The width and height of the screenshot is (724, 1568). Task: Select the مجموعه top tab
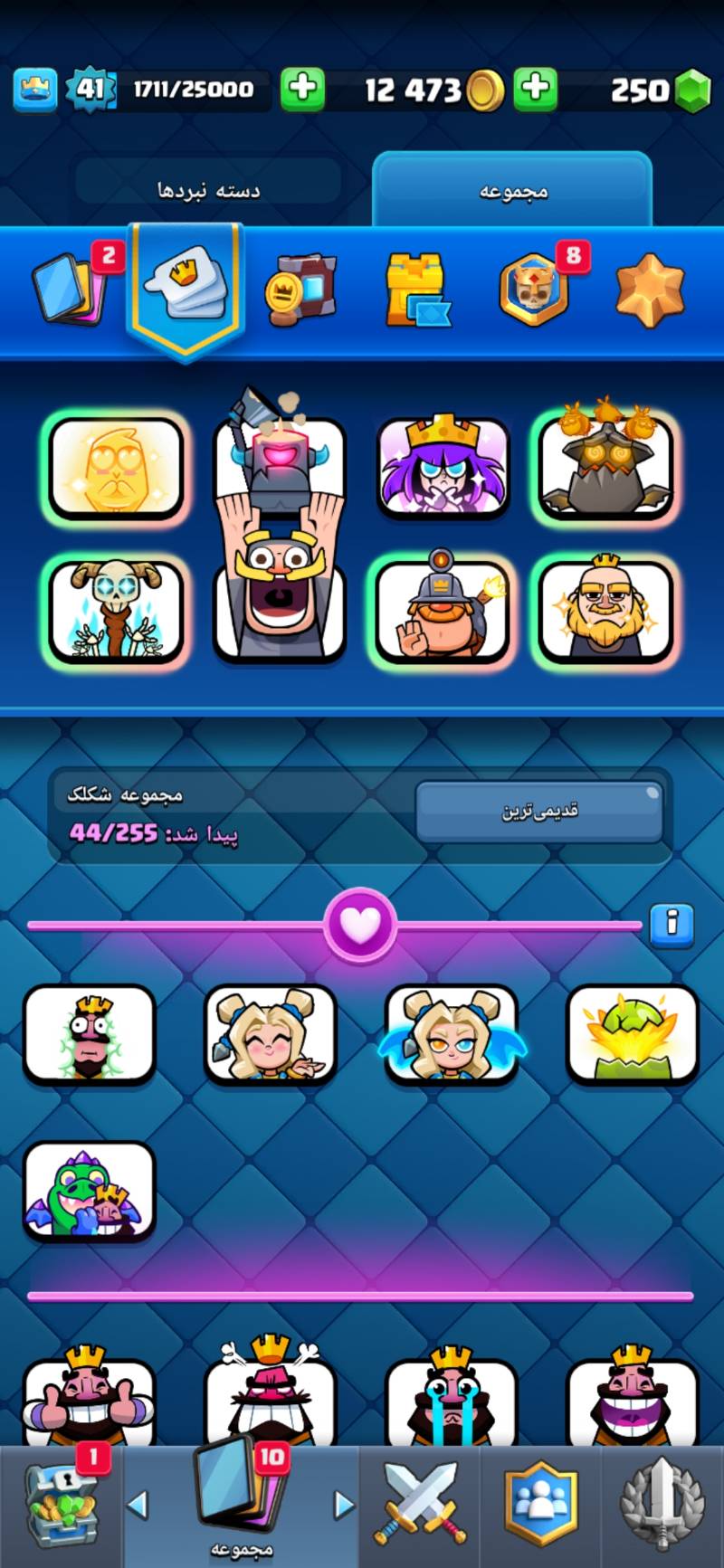pyautogui.click(x=512, y=190)
